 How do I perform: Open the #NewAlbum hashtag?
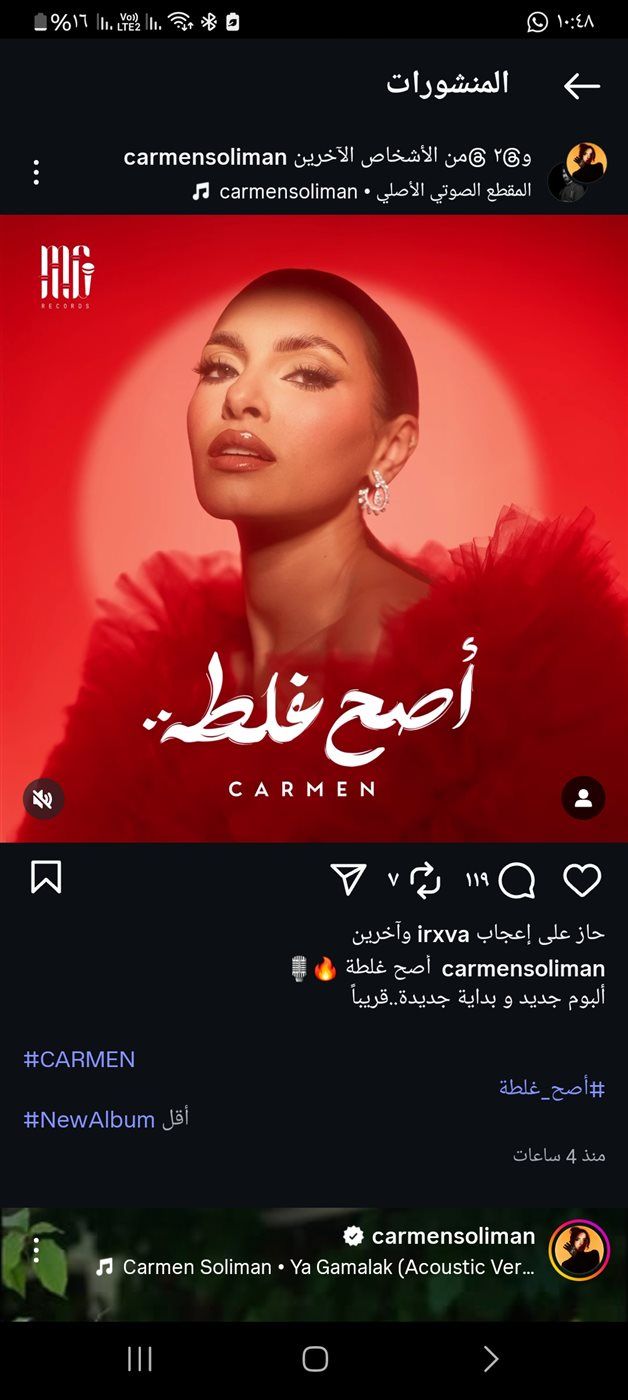tap(89, 1120)
